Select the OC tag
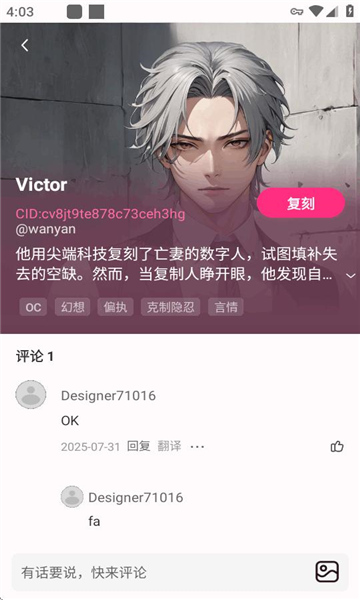360x600 pixels. click(33, 307)
